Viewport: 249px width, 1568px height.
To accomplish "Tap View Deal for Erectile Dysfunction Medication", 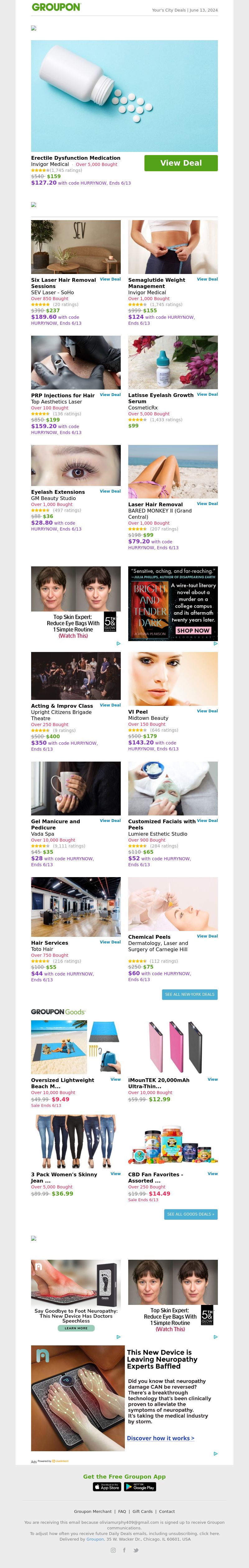I will tap(181, 163).
